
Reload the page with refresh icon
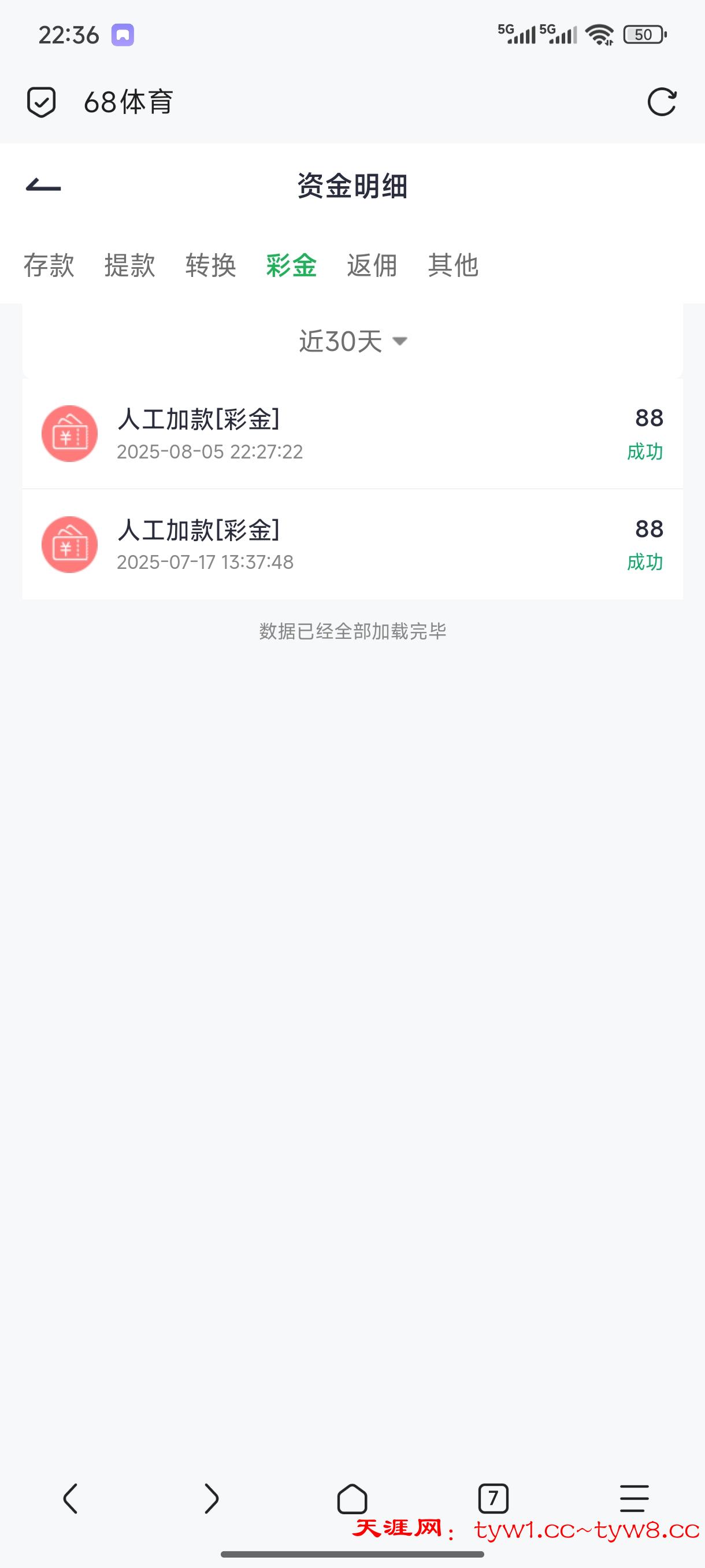[x=661, y=102]
